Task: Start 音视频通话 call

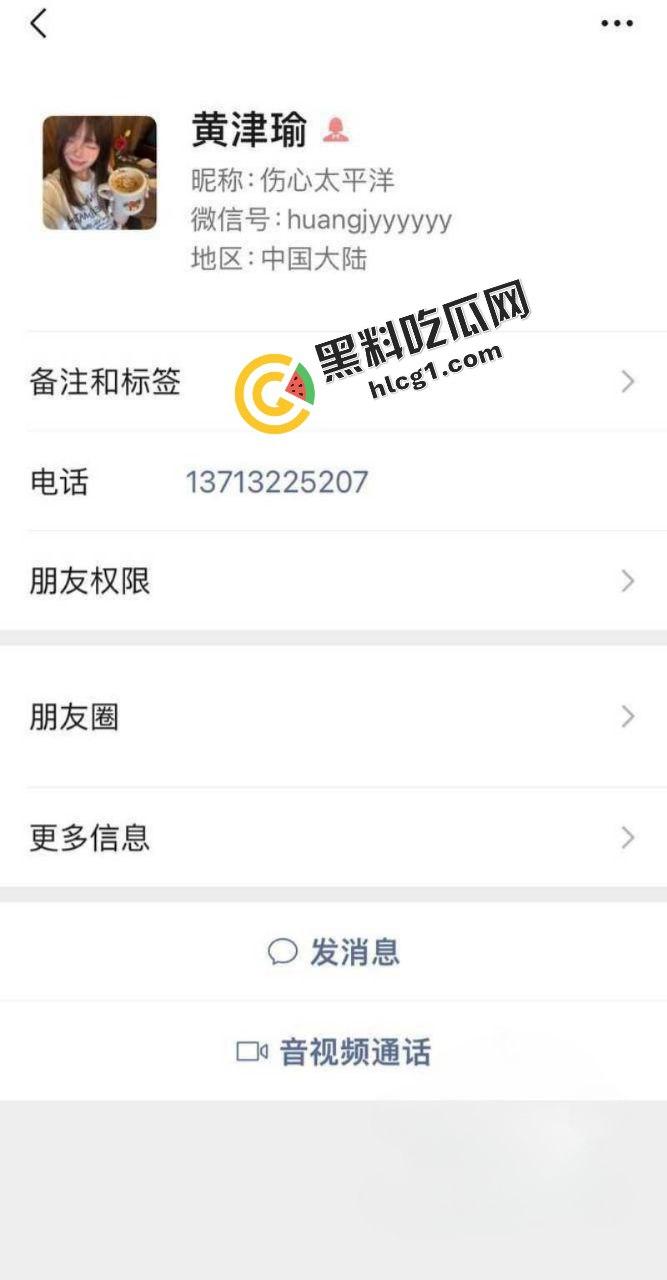Action: pos(334,1052)
